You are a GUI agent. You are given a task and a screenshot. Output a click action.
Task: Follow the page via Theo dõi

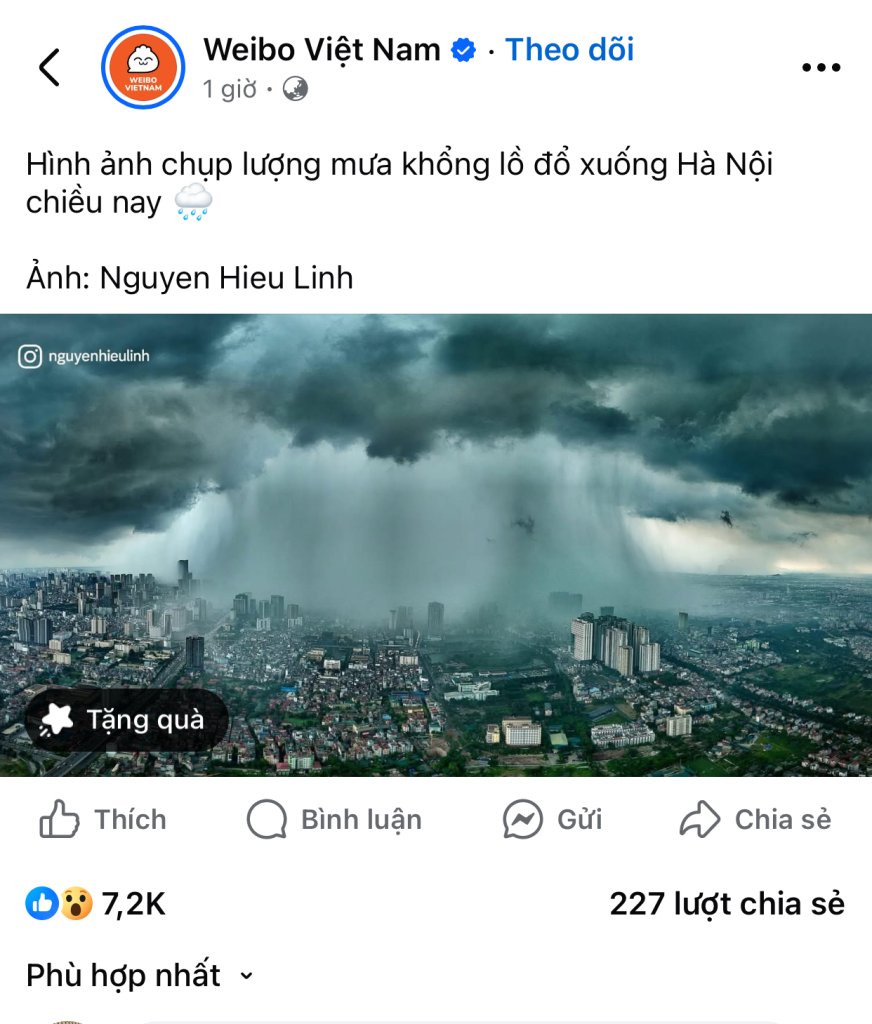click(569, 49)
